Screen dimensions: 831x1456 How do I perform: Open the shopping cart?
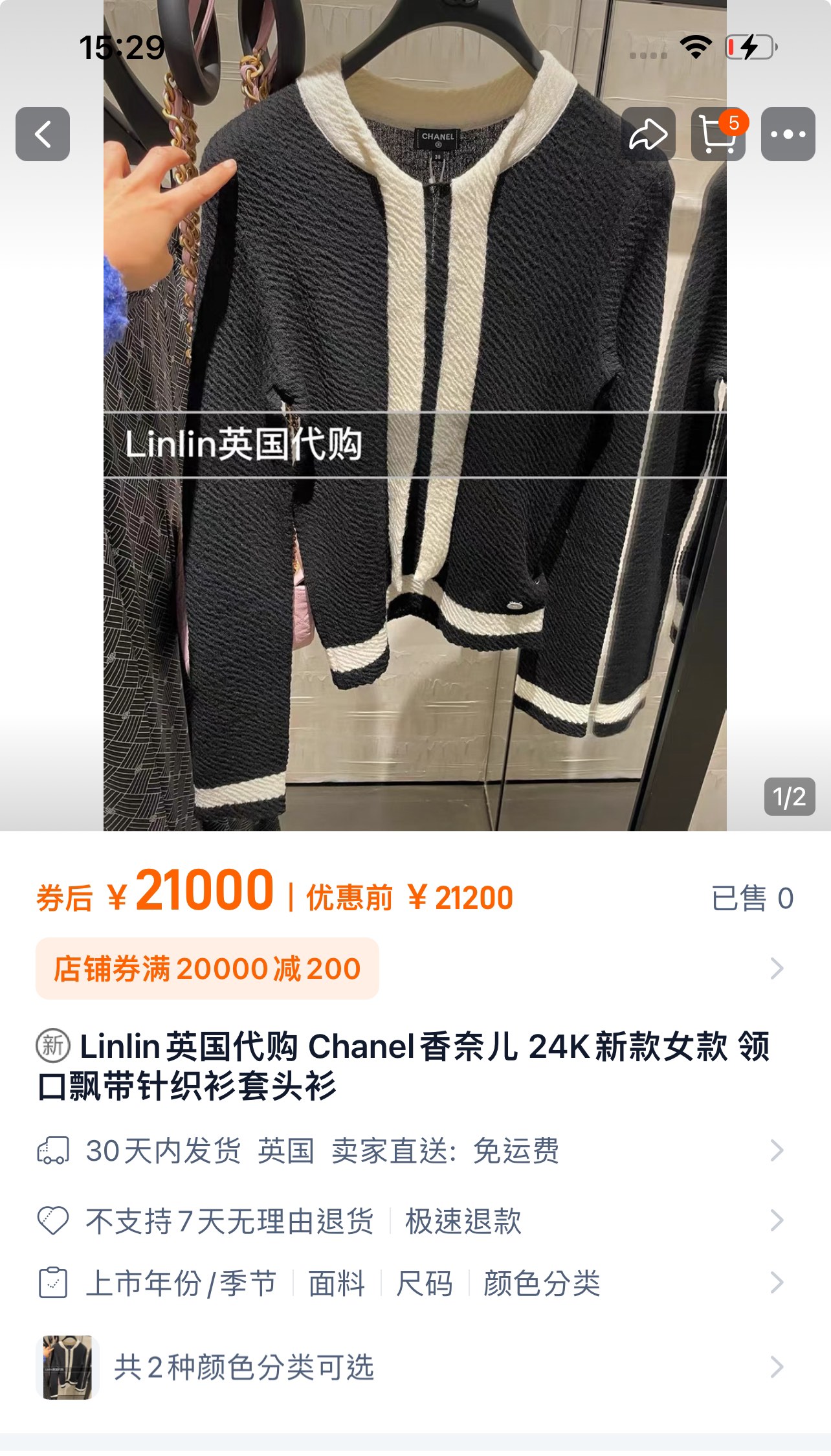718,134
